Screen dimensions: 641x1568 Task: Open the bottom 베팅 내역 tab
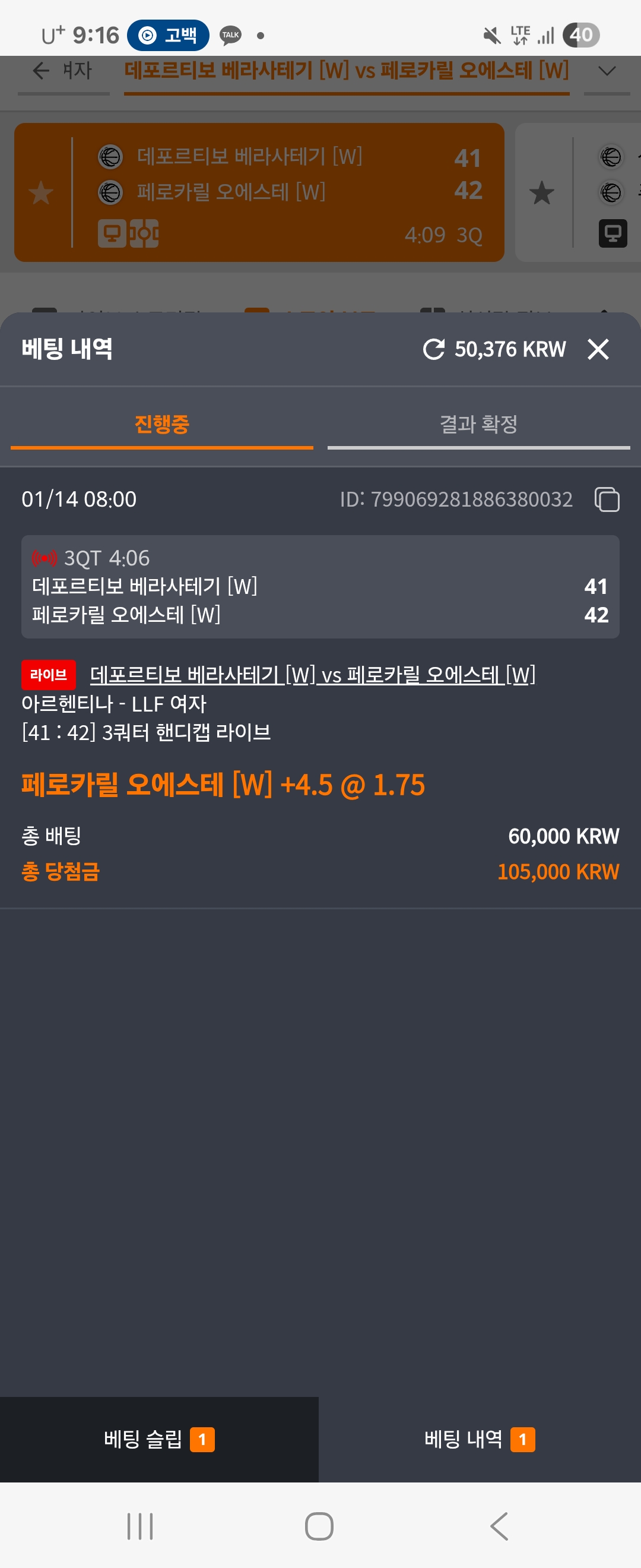coord(479,1439)
